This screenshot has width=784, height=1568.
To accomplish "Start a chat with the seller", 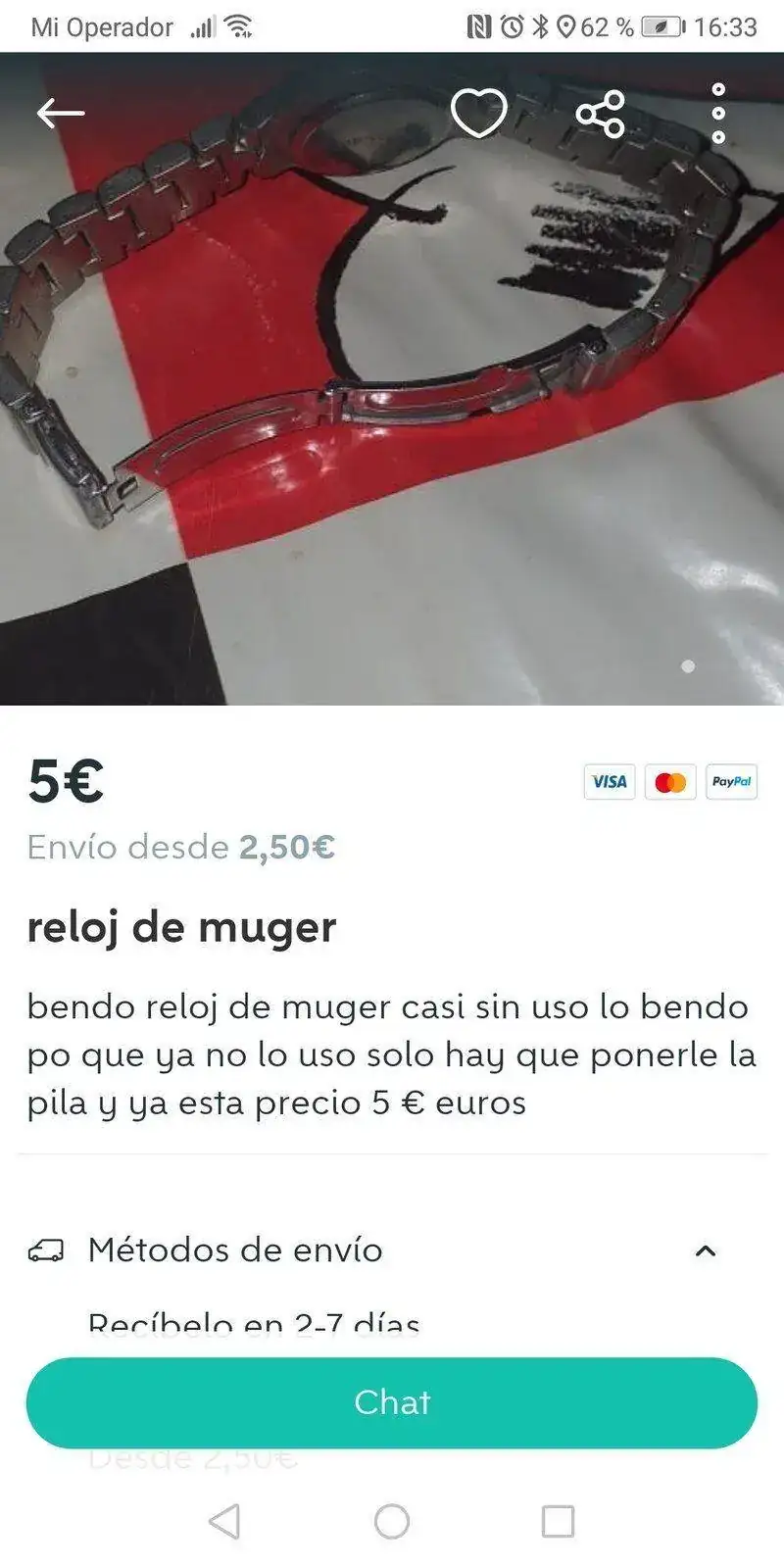I will [x=392, y=1402].
